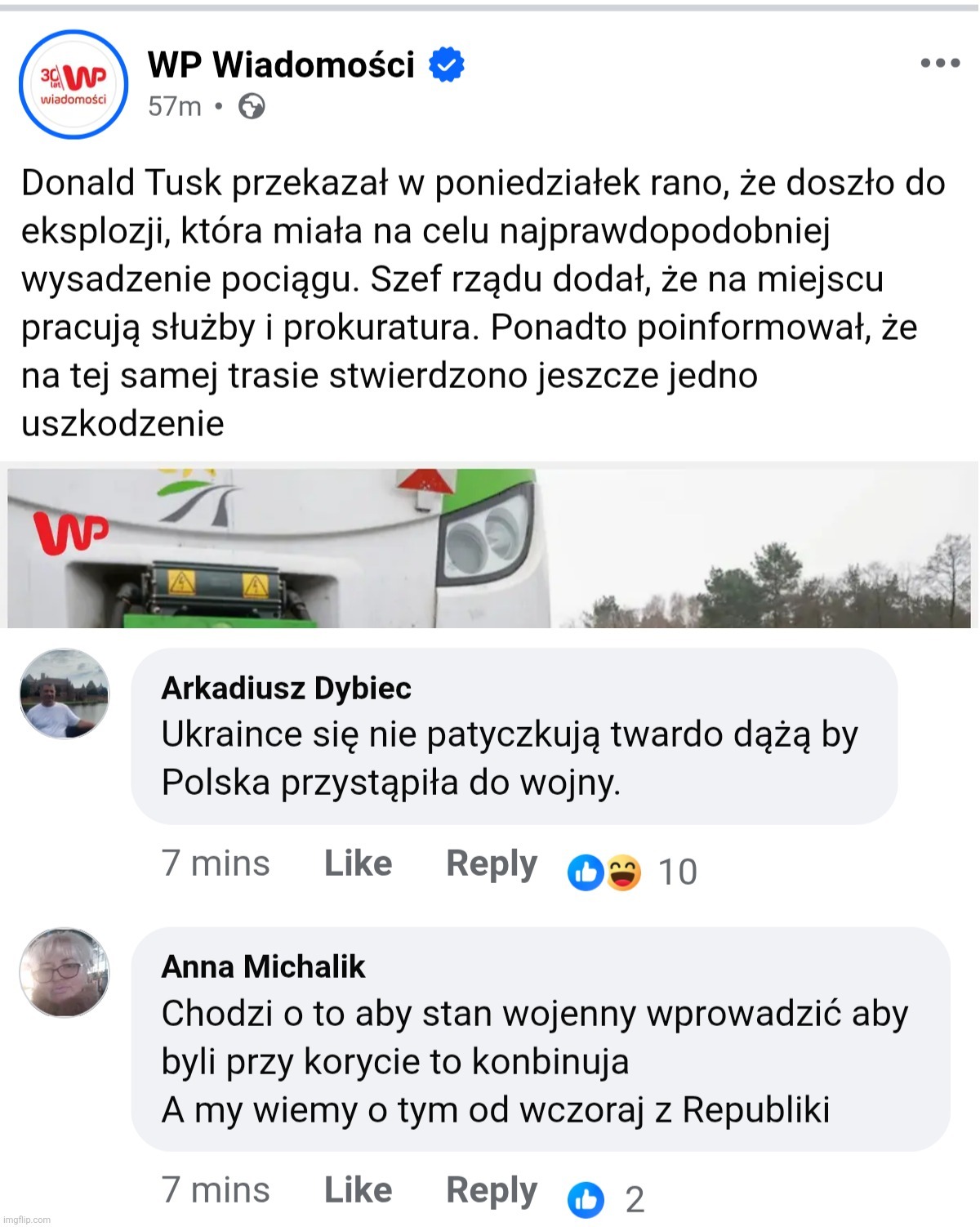Image resolution: width=980 pixels, height=1227 pixels.
Task: Open Arkadiusz Dybiec's profile picture
Action: 65,694
